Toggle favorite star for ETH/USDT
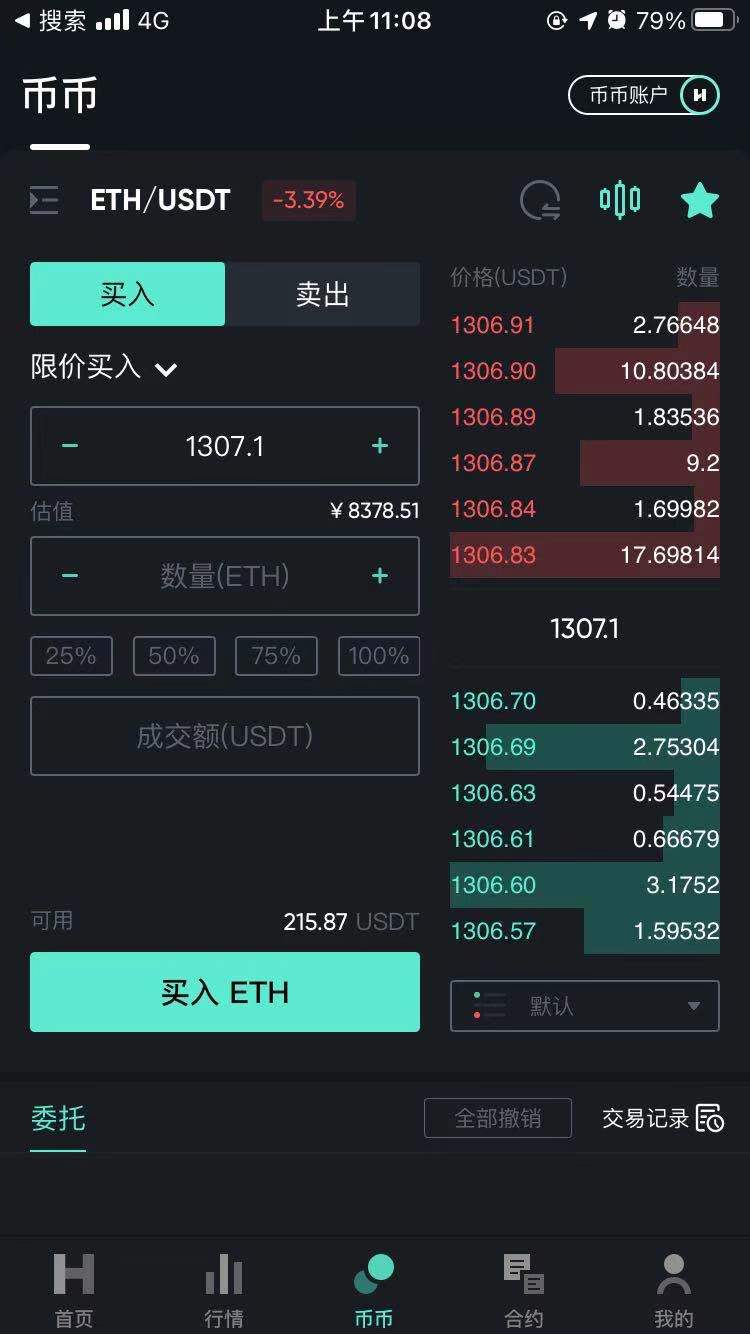 pyautogui.click(x=700, y=200)
